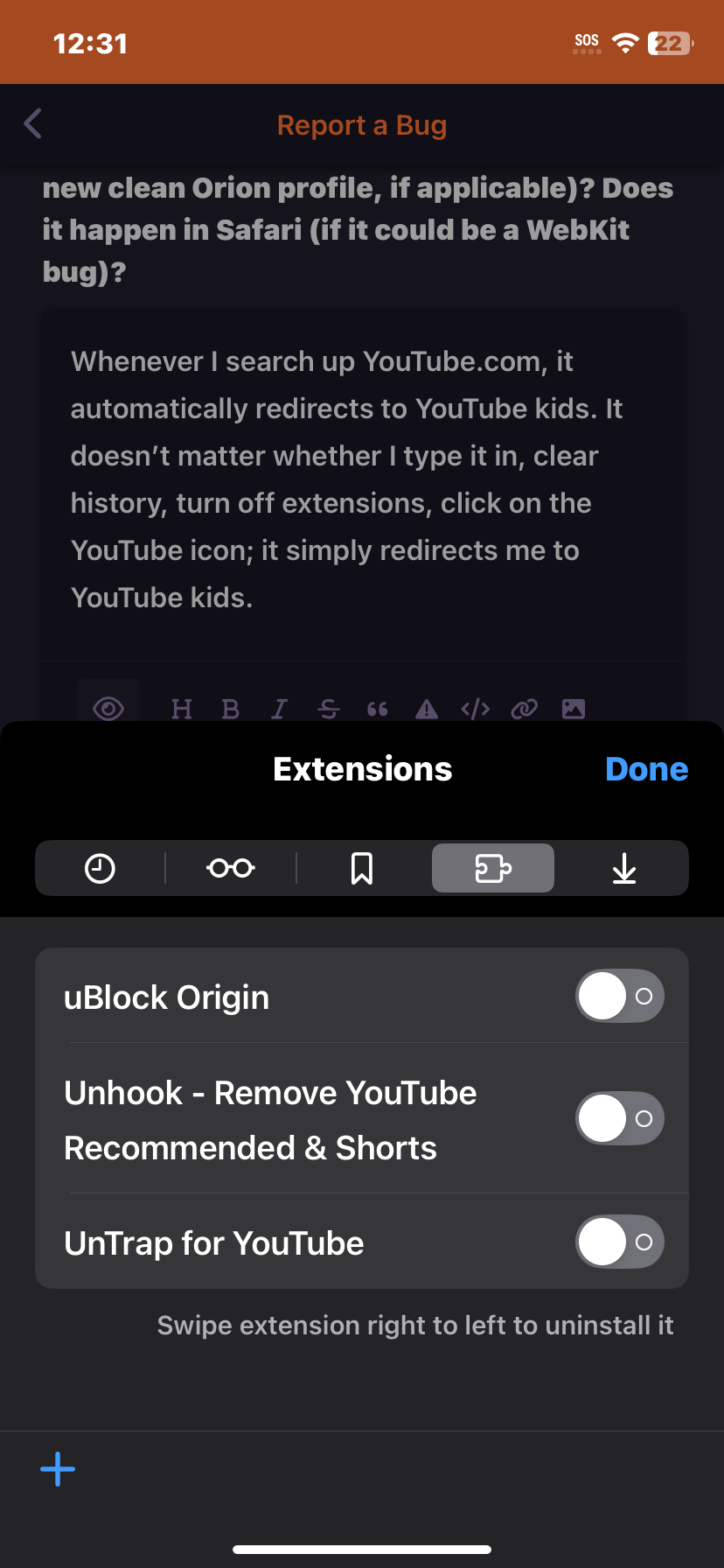Add a new extension with plus
This screenshot has height=1568, width=724.
58,1469
